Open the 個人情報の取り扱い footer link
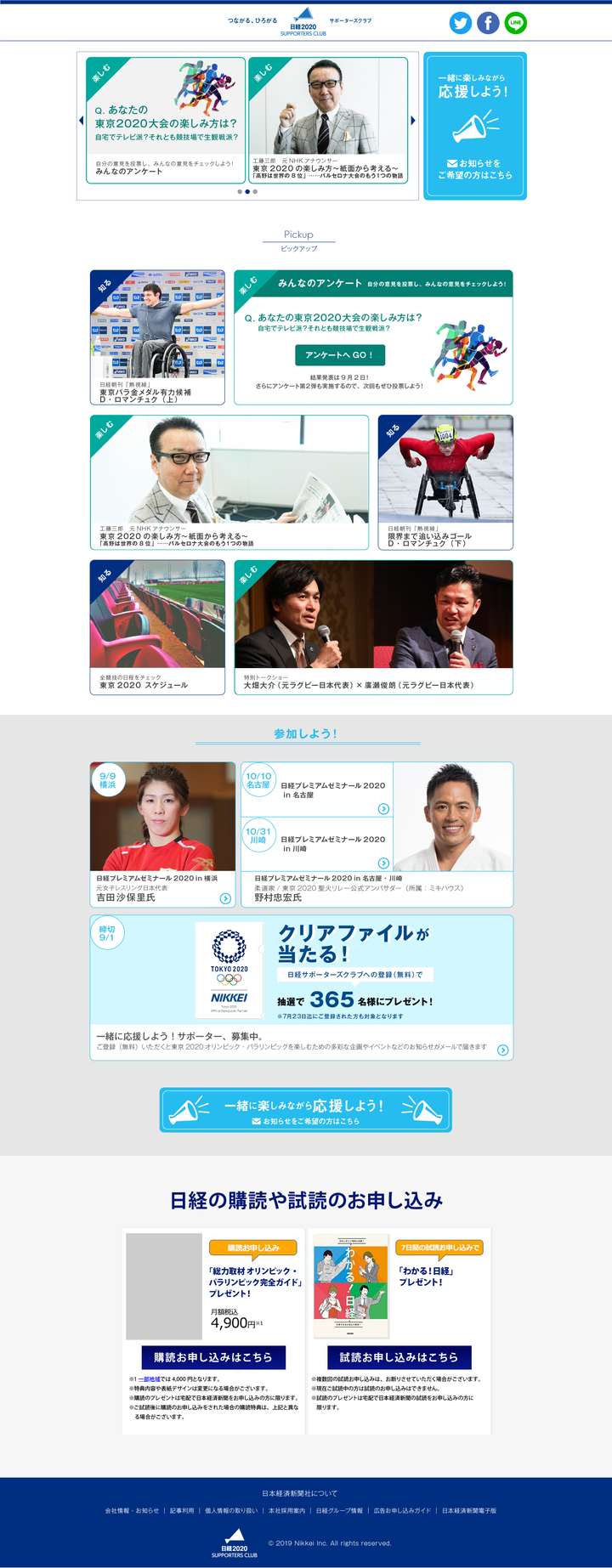This screenshot has width=612, height=1568. (230, 1510)
